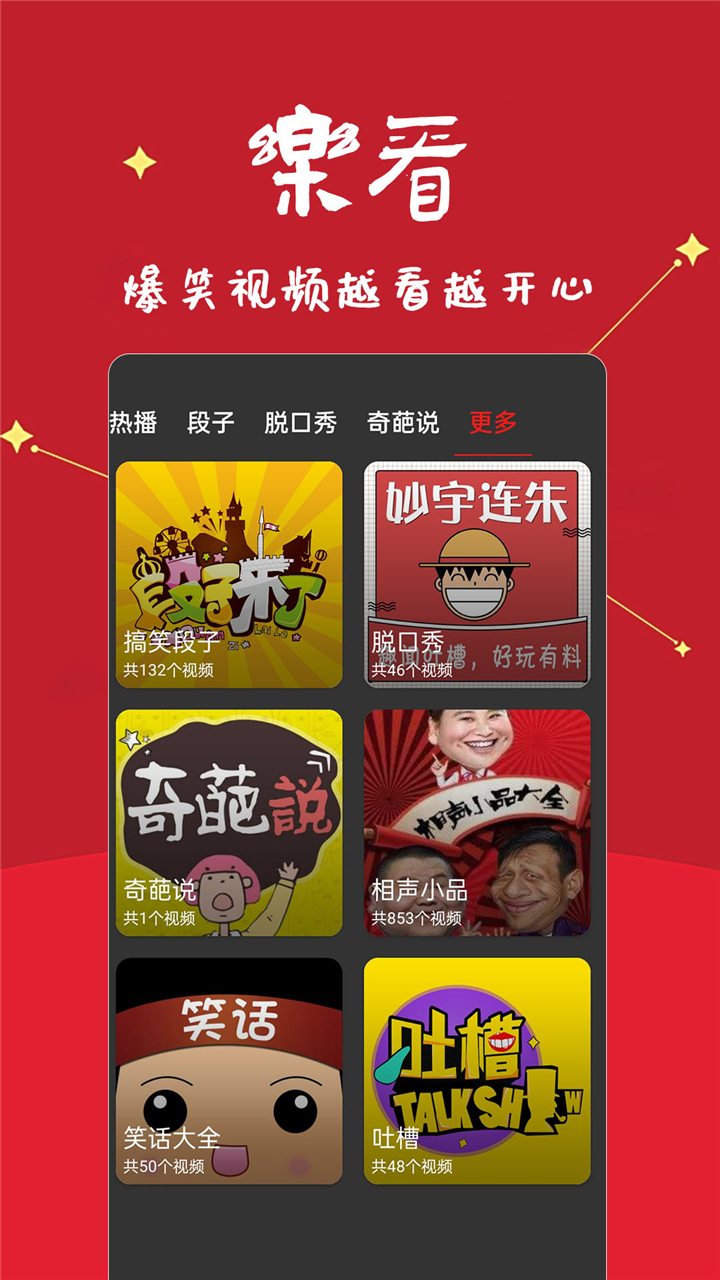Viewport: 720px width, 1280px height.
Task: Click the 爆笑视频越看越开心 tagline
Action: tap(360, 287)
